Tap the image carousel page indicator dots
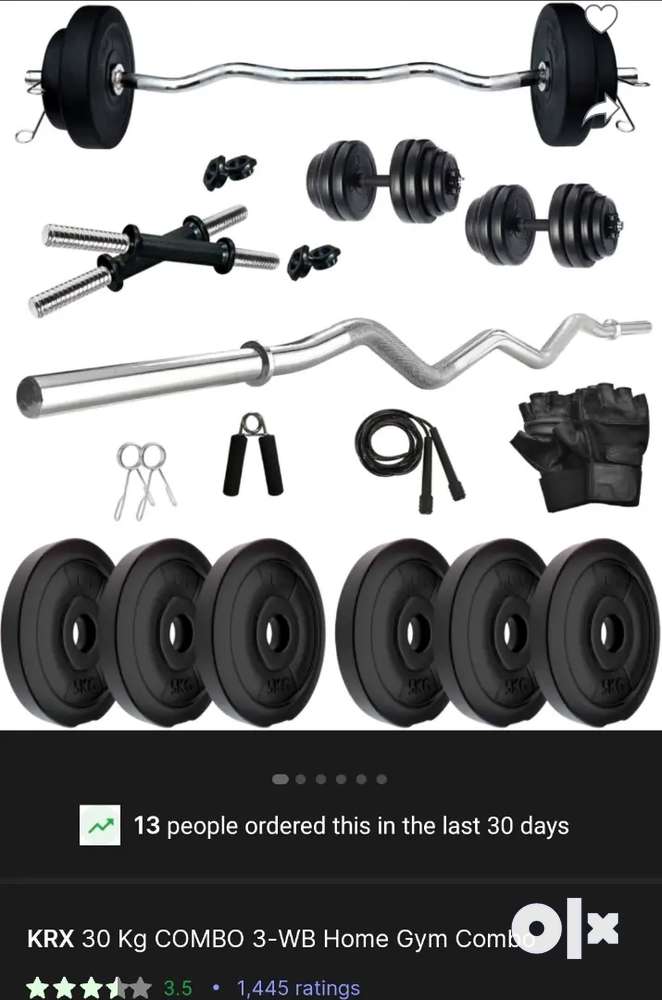The width and height of the screenshot is (662, 1000). (330, 779)
